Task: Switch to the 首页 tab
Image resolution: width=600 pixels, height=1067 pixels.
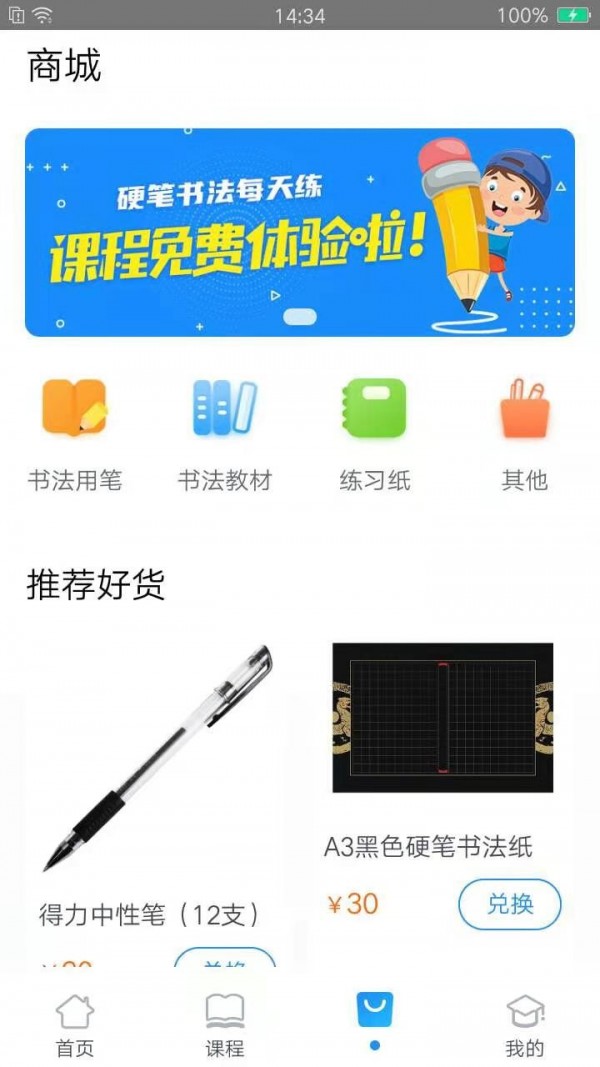Action: point(75,1024)
